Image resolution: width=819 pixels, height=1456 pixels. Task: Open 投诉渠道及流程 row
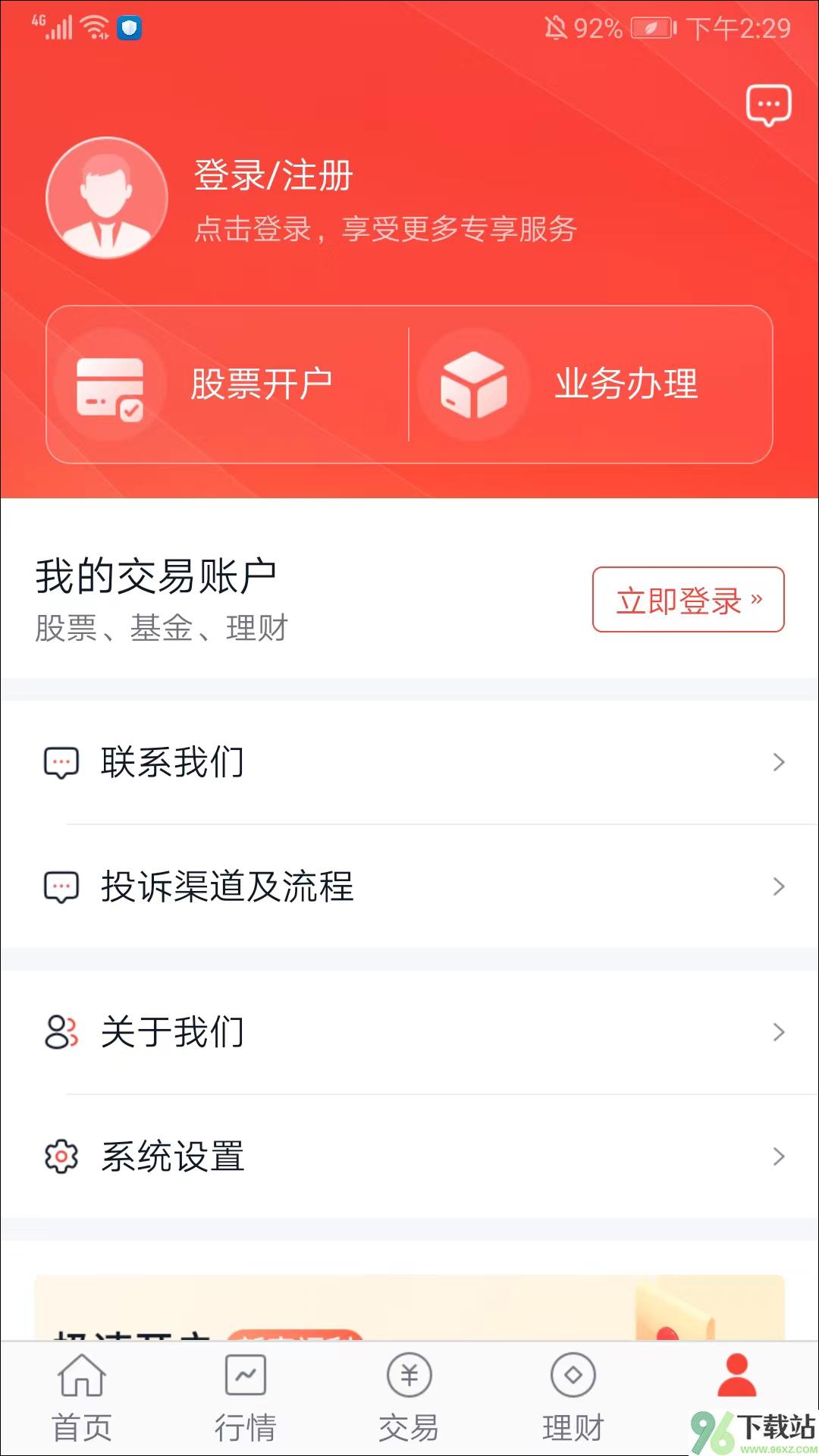click(409, 886)
